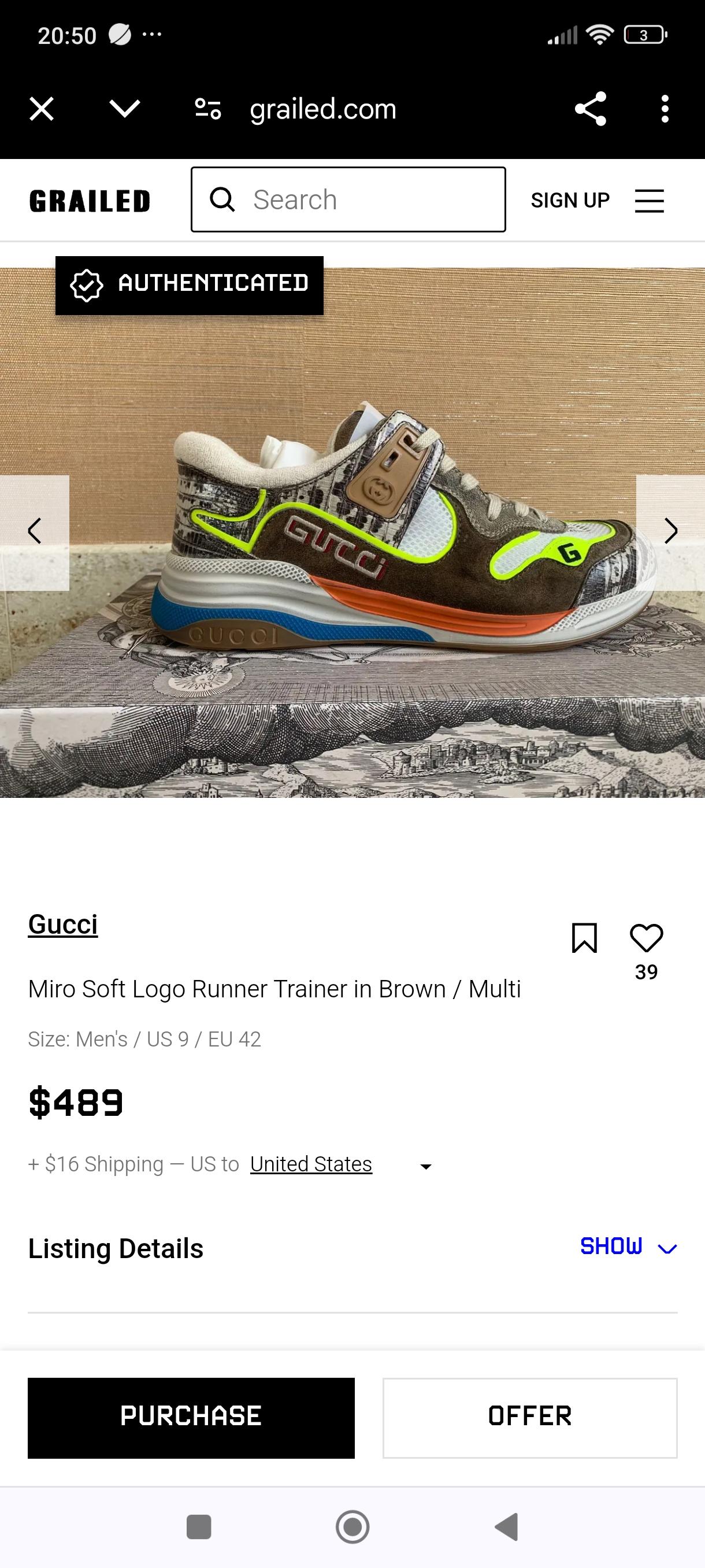Tap SIGN UP
The image size is (705, 1568).
pos(570,200)
